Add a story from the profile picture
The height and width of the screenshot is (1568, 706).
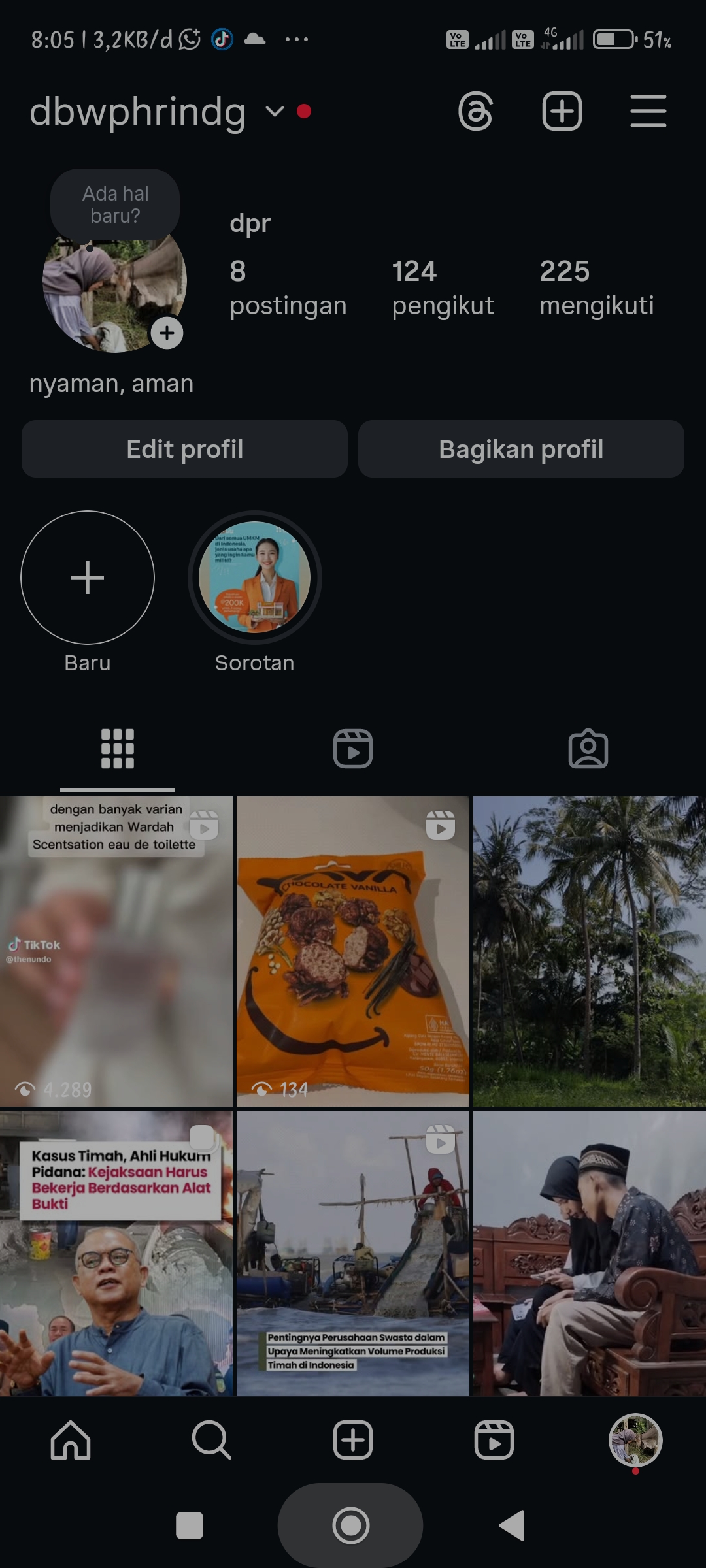point(167,333)
